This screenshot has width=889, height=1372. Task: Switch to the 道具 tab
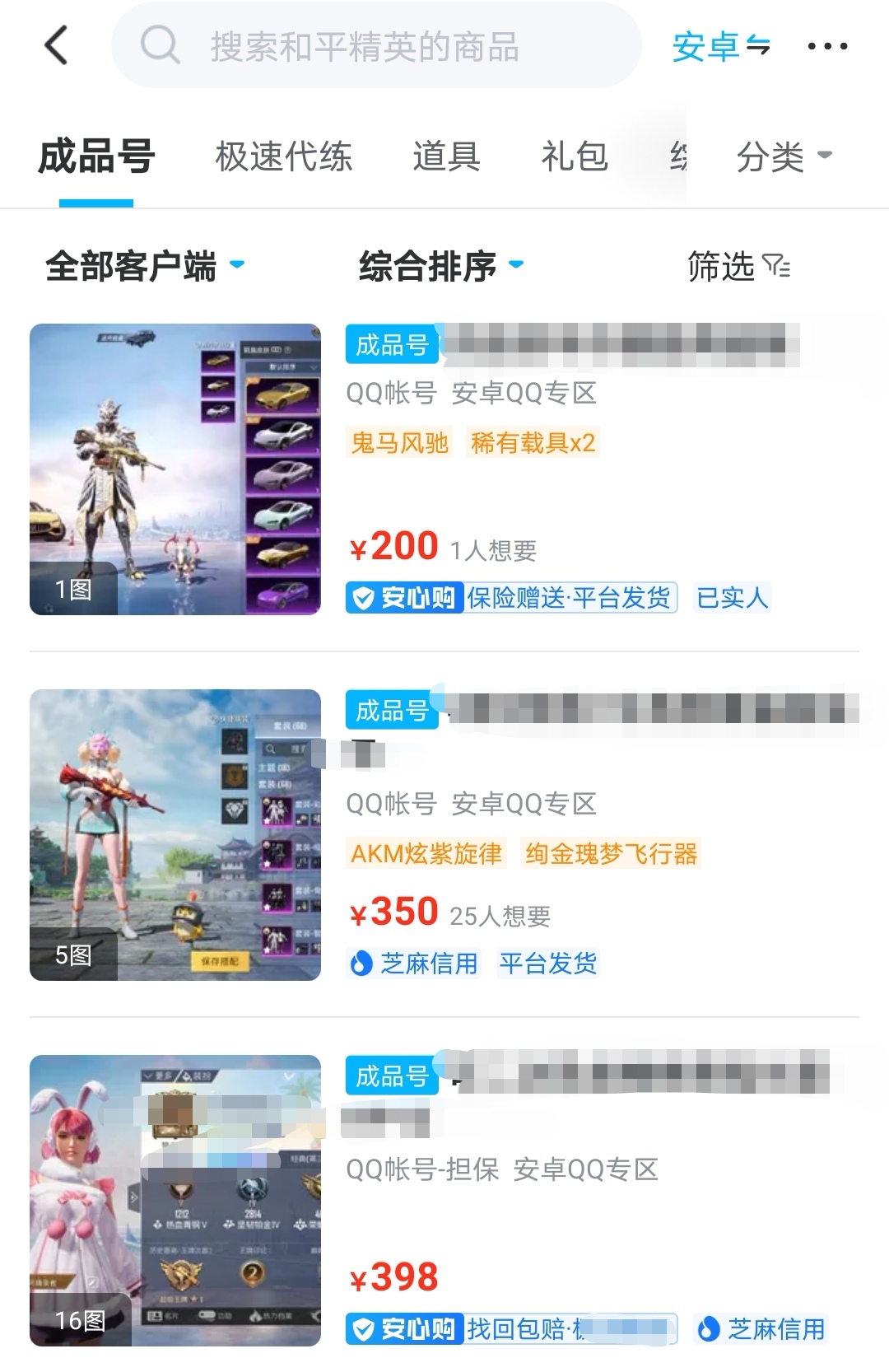click(446, 156)
